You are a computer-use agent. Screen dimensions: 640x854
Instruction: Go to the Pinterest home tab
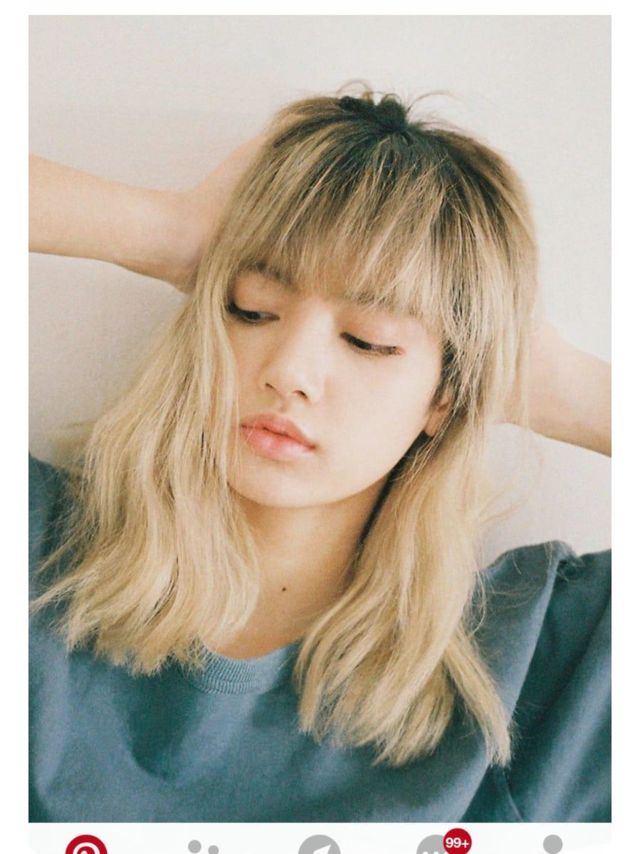click(87, 846)
